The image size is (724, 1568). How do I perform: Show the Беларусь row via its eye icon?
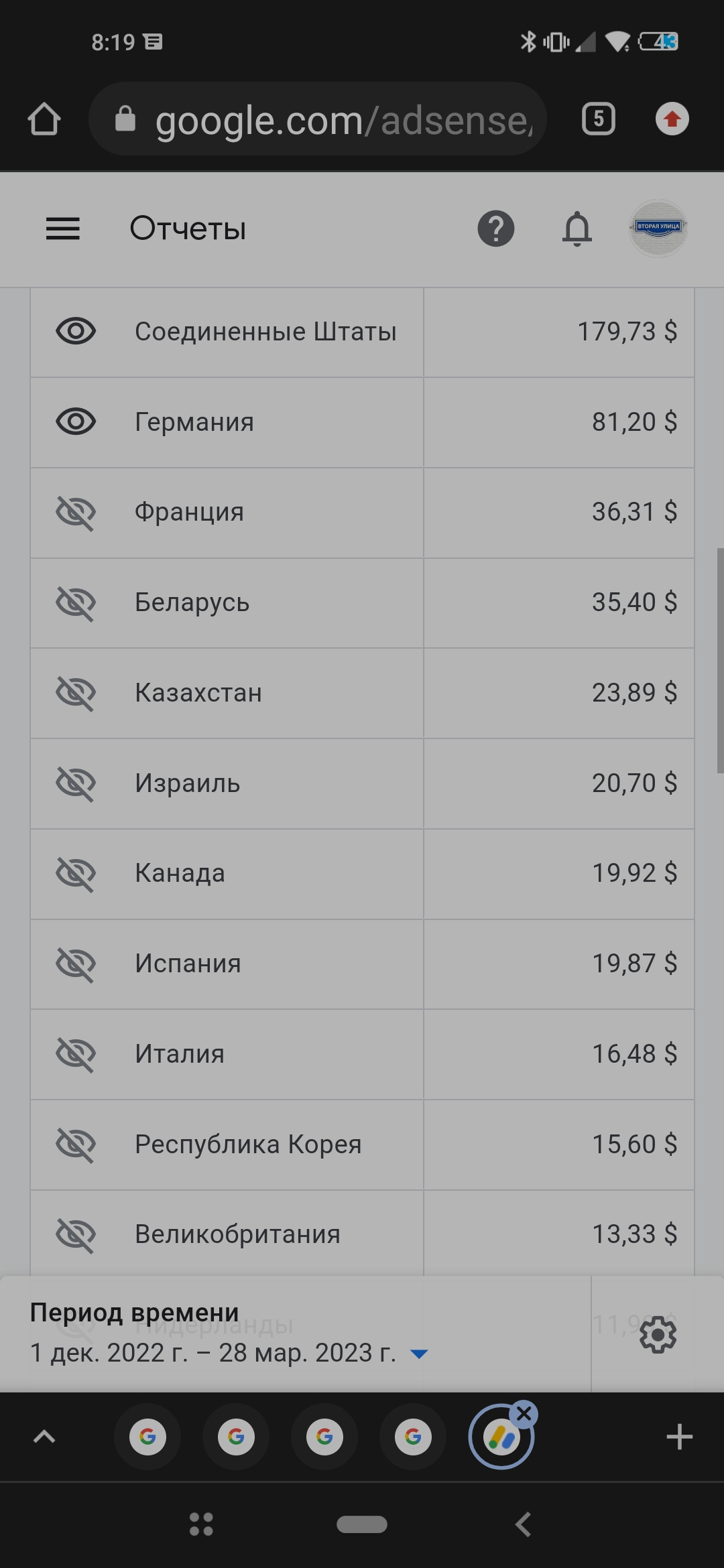point(76,603)
